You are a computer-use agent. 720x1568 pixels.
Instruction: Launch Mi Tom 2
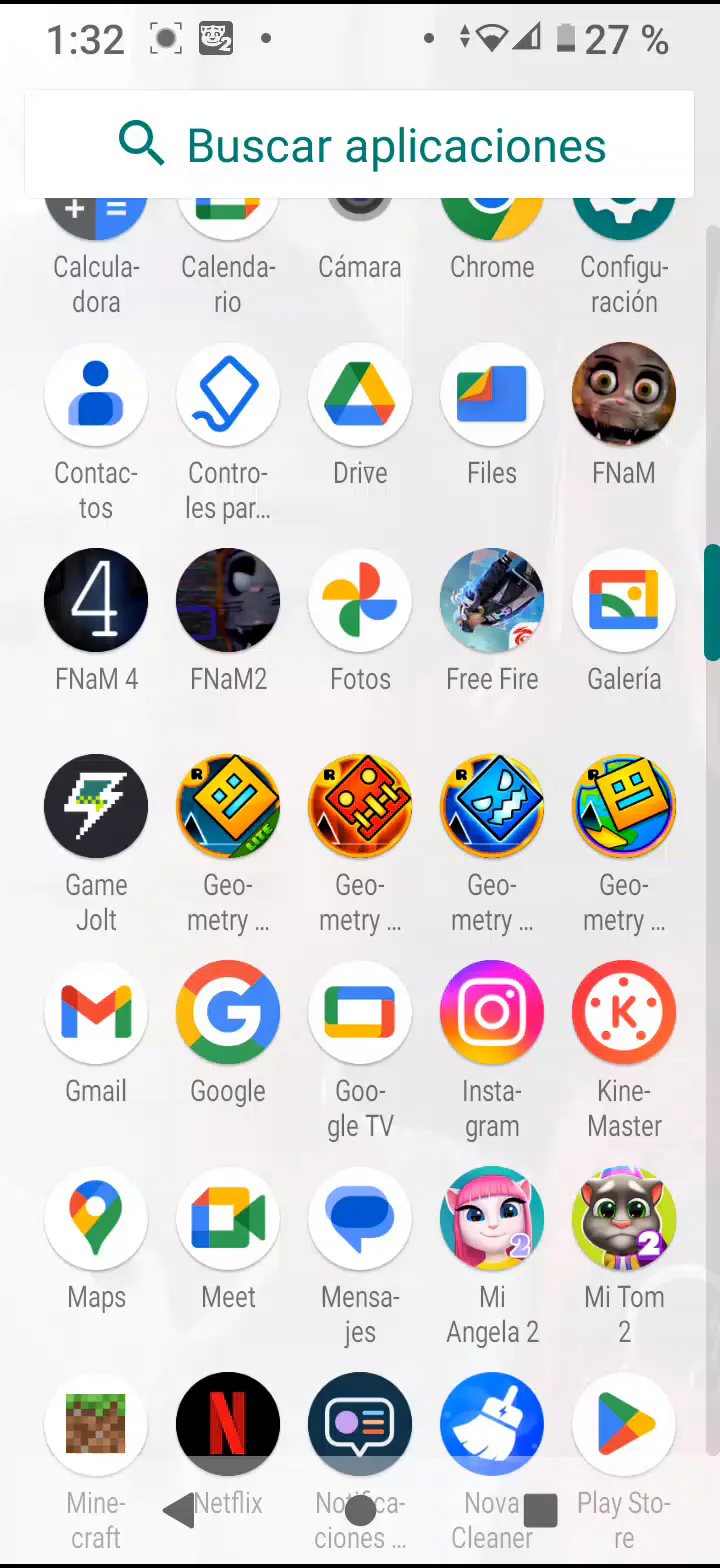[x=624, y=1218]
